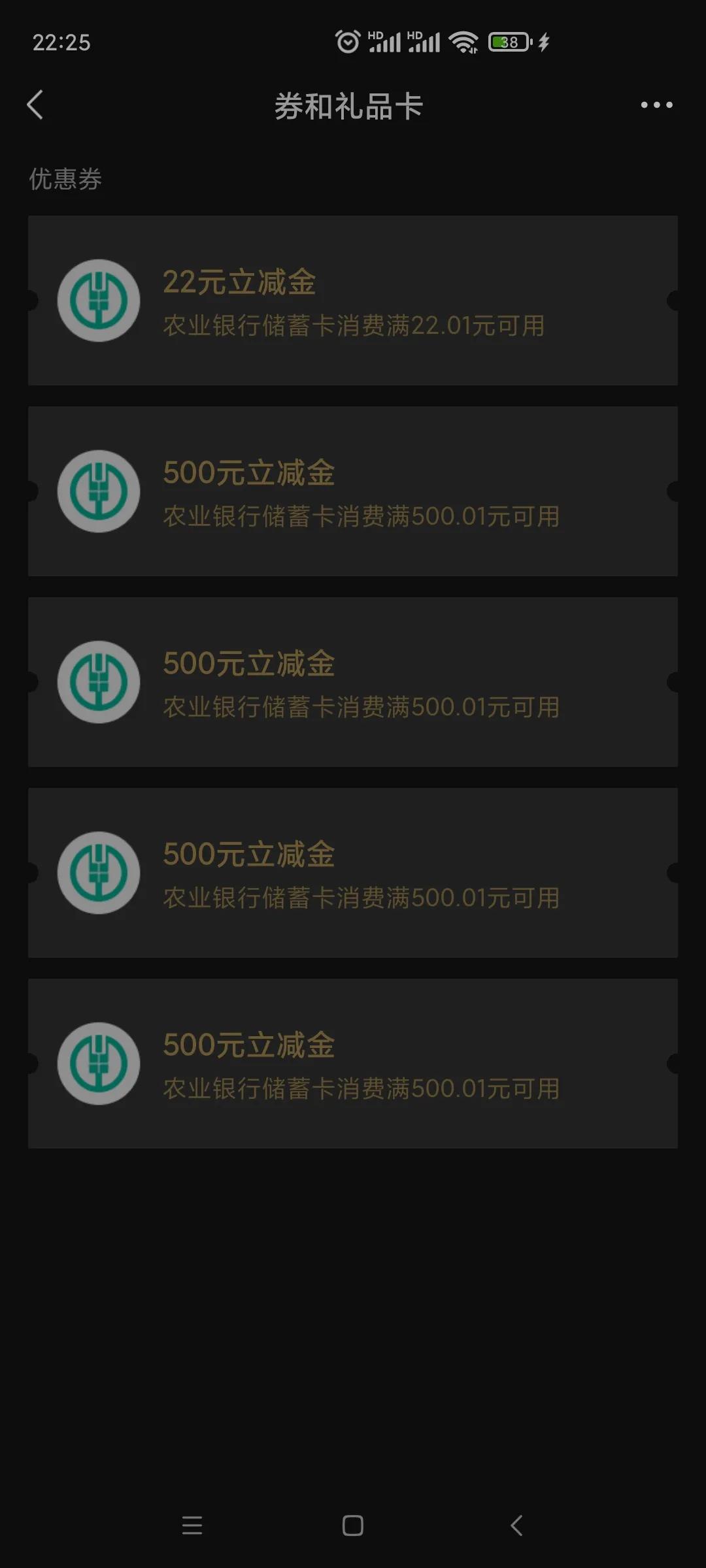Image resolution: width=706 pixels, height=1568 pixels.
Task: Tap the back arrow to leave coupon page
Action: pos(36,105)
